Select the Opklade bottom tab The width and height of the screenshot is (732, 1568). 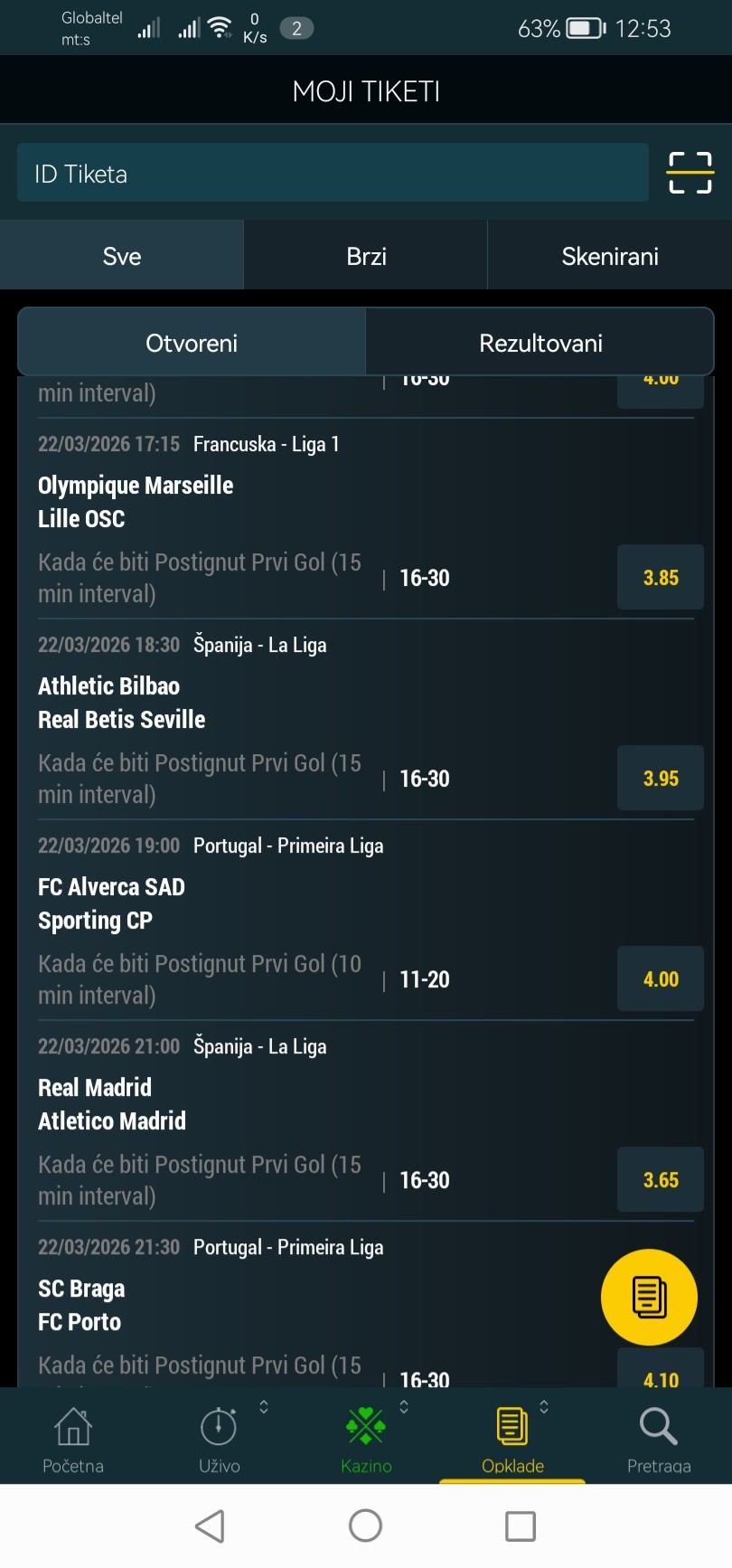pyautogui.click(x=512, y=1437)
